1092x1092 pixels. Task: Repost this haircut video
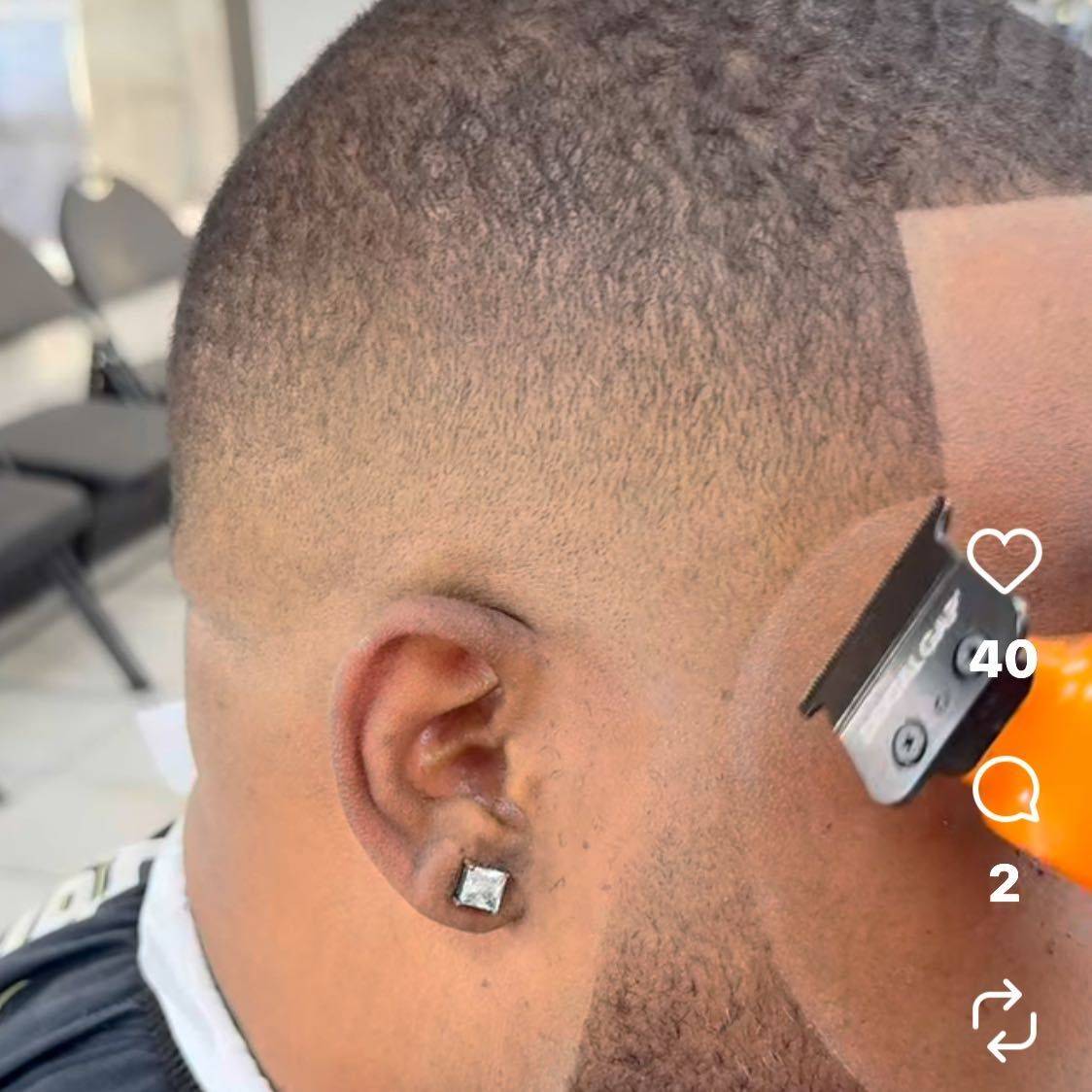click(1005, 1020)
